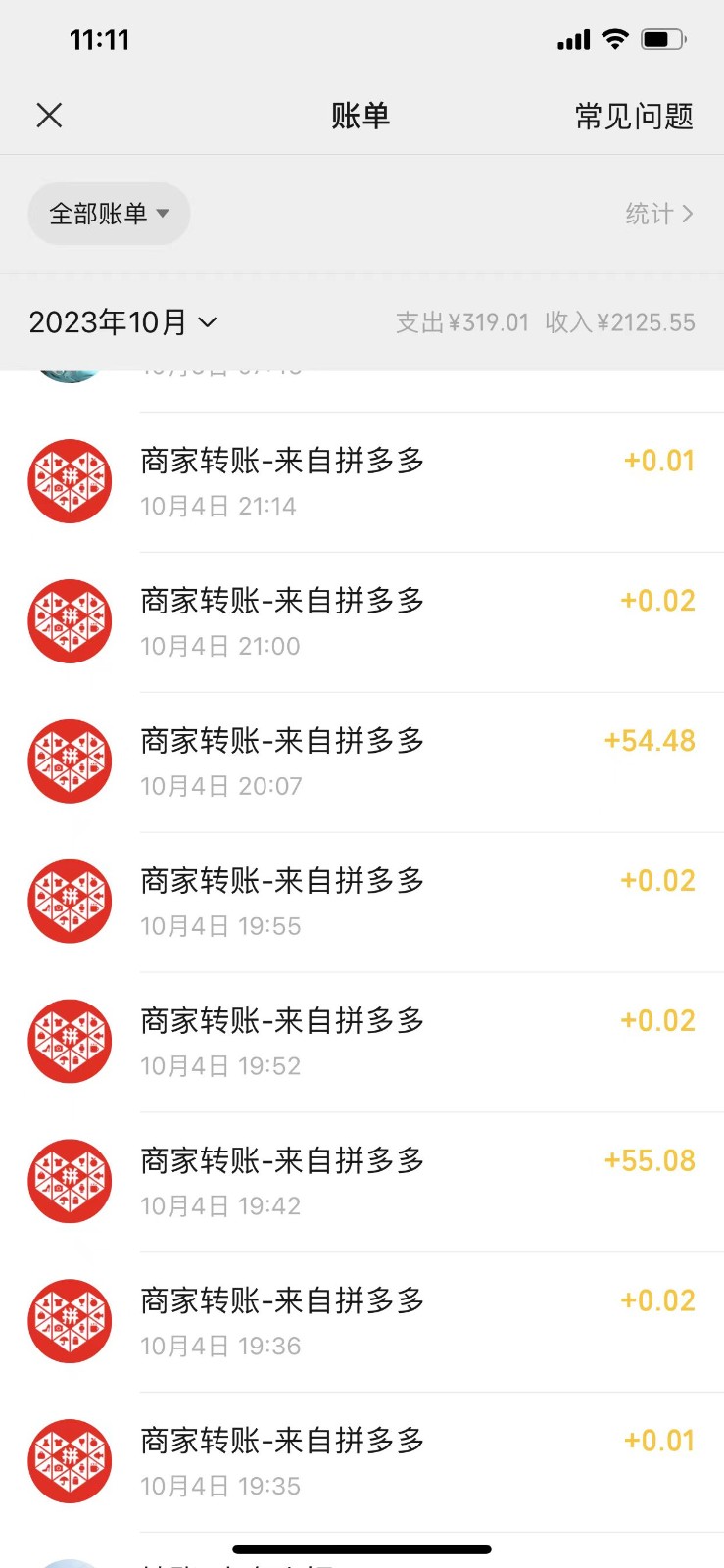The width and height of the screenshot is (724, 1568).
Task: Tap the cellular signal bars
Action: coord(574,39)
